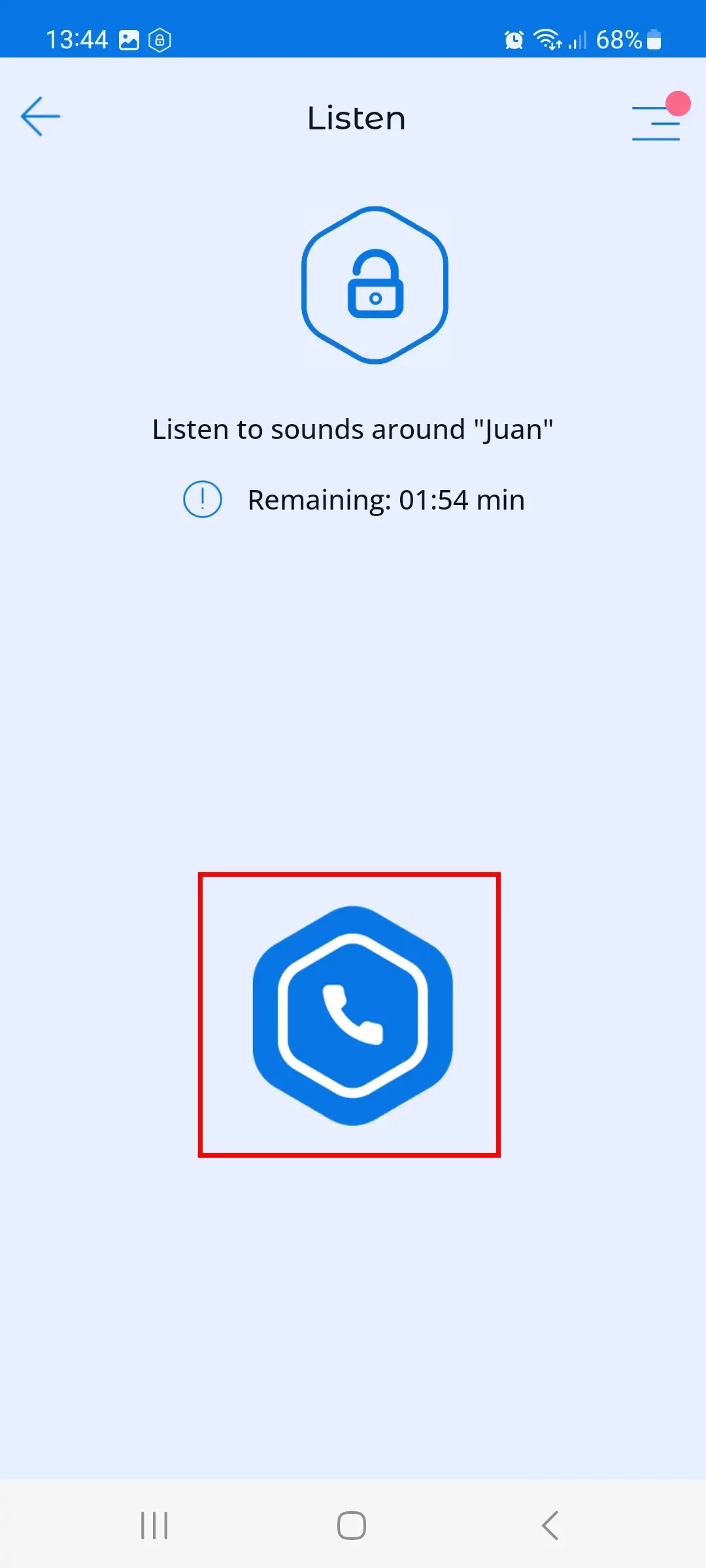Open the menu with the red notification dot
Screen dimensions: 706x1568
tap(656, 122)
